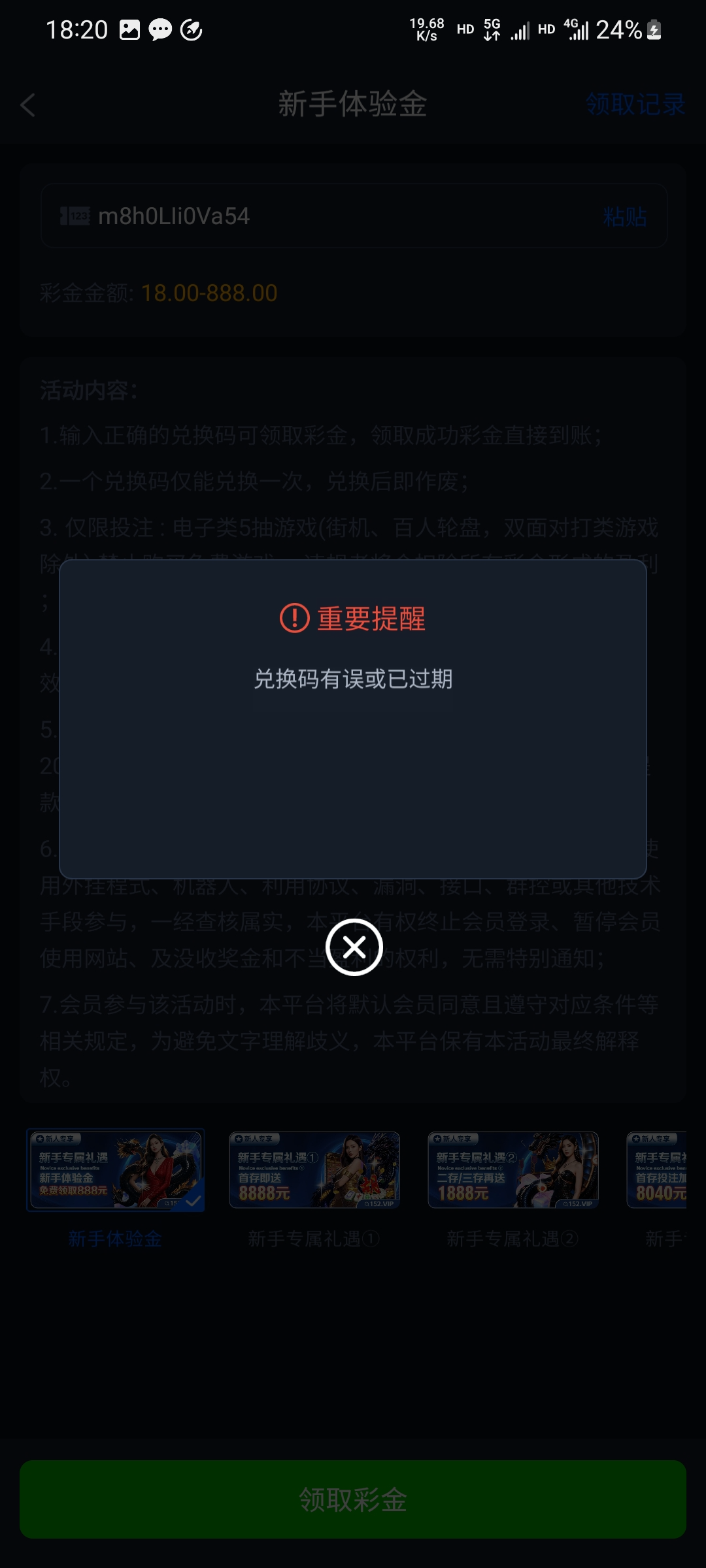Select the 新手体验金 promotion card
This screenshot has width=706, height=1568.
115,1170
